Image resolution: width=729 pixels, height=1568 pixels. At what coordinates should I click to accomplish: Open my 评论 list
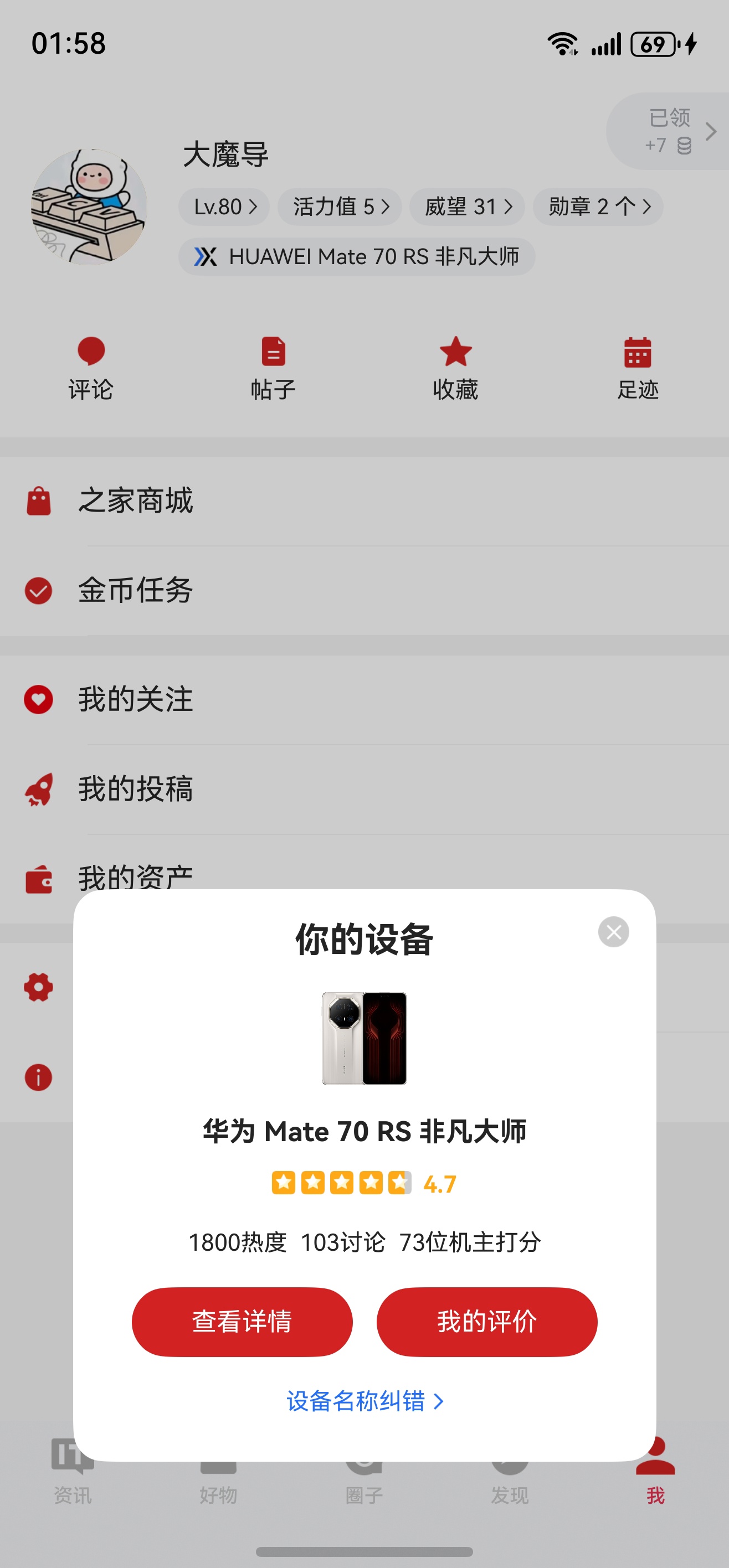coord(91,368)
